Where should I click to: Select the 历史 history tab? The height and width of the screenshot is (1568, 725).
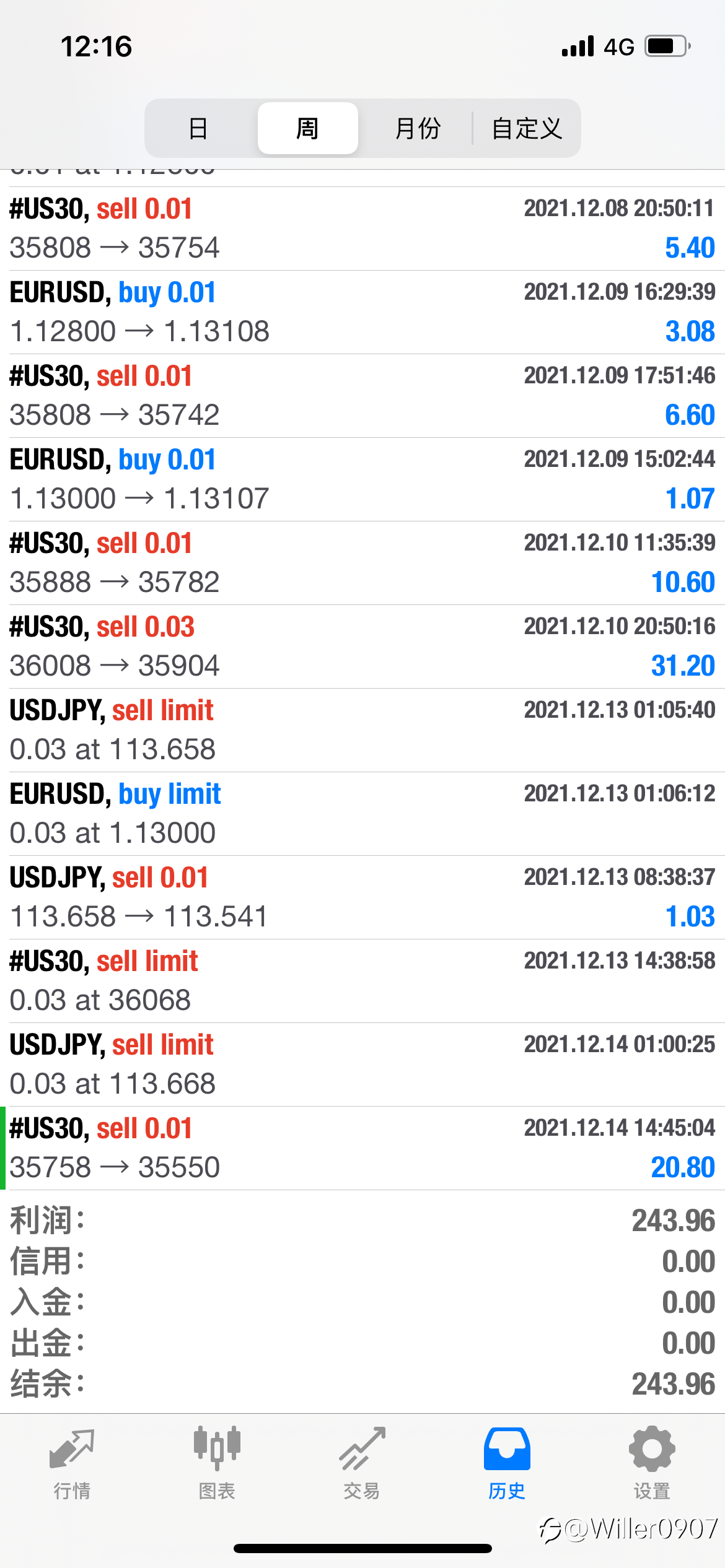click(x=507, y=1463)
